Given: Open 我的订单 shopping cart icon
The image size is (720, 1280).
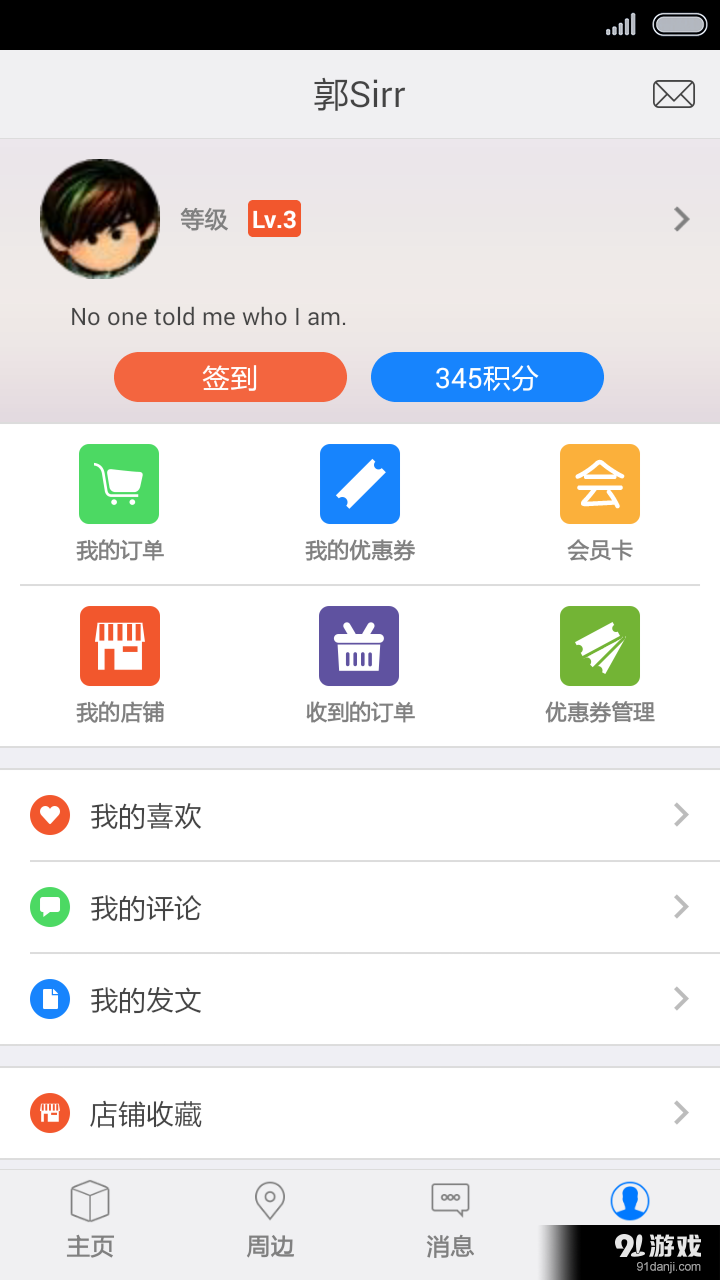Looking at the screenshot, I should point(119,484).
